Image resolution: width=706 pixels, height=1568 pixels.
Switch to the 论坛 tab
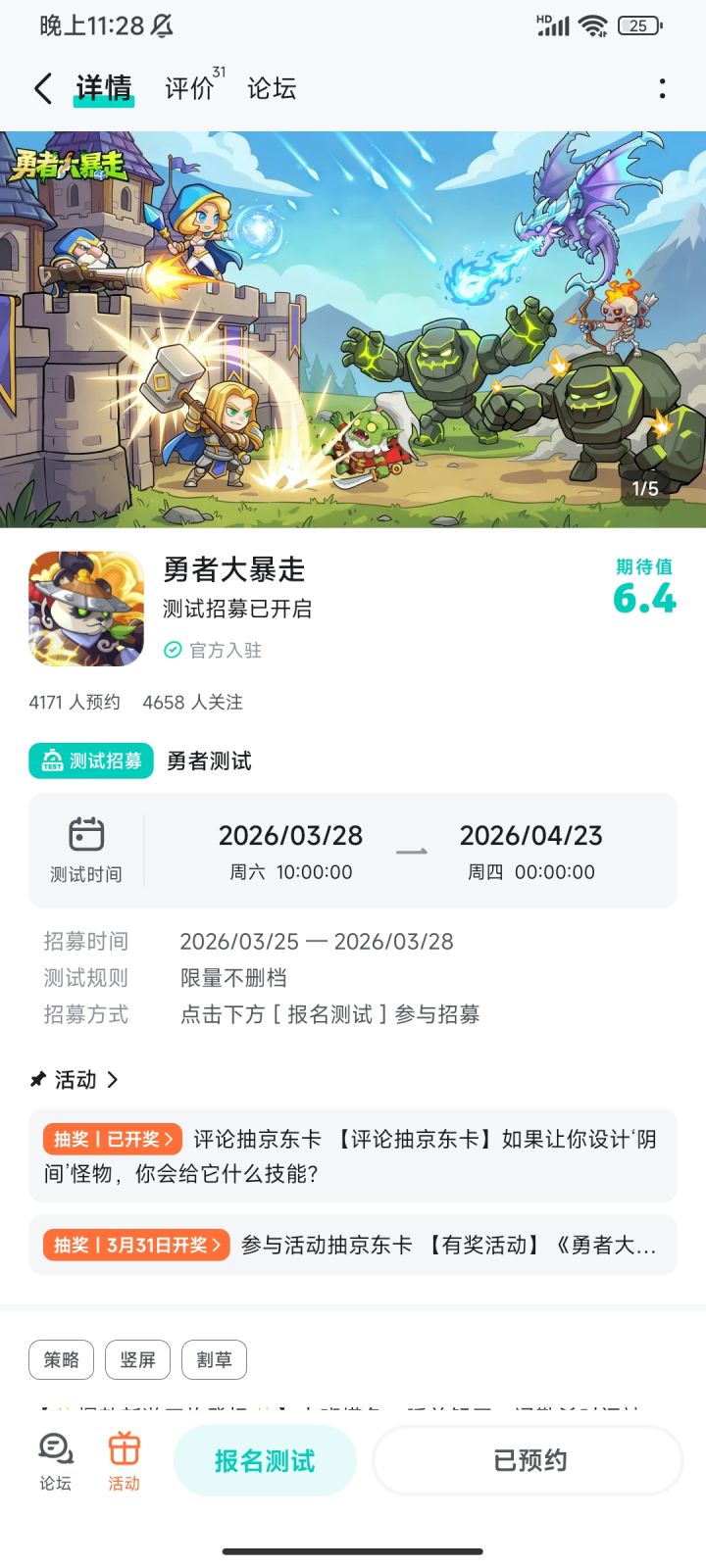(273, 88)
